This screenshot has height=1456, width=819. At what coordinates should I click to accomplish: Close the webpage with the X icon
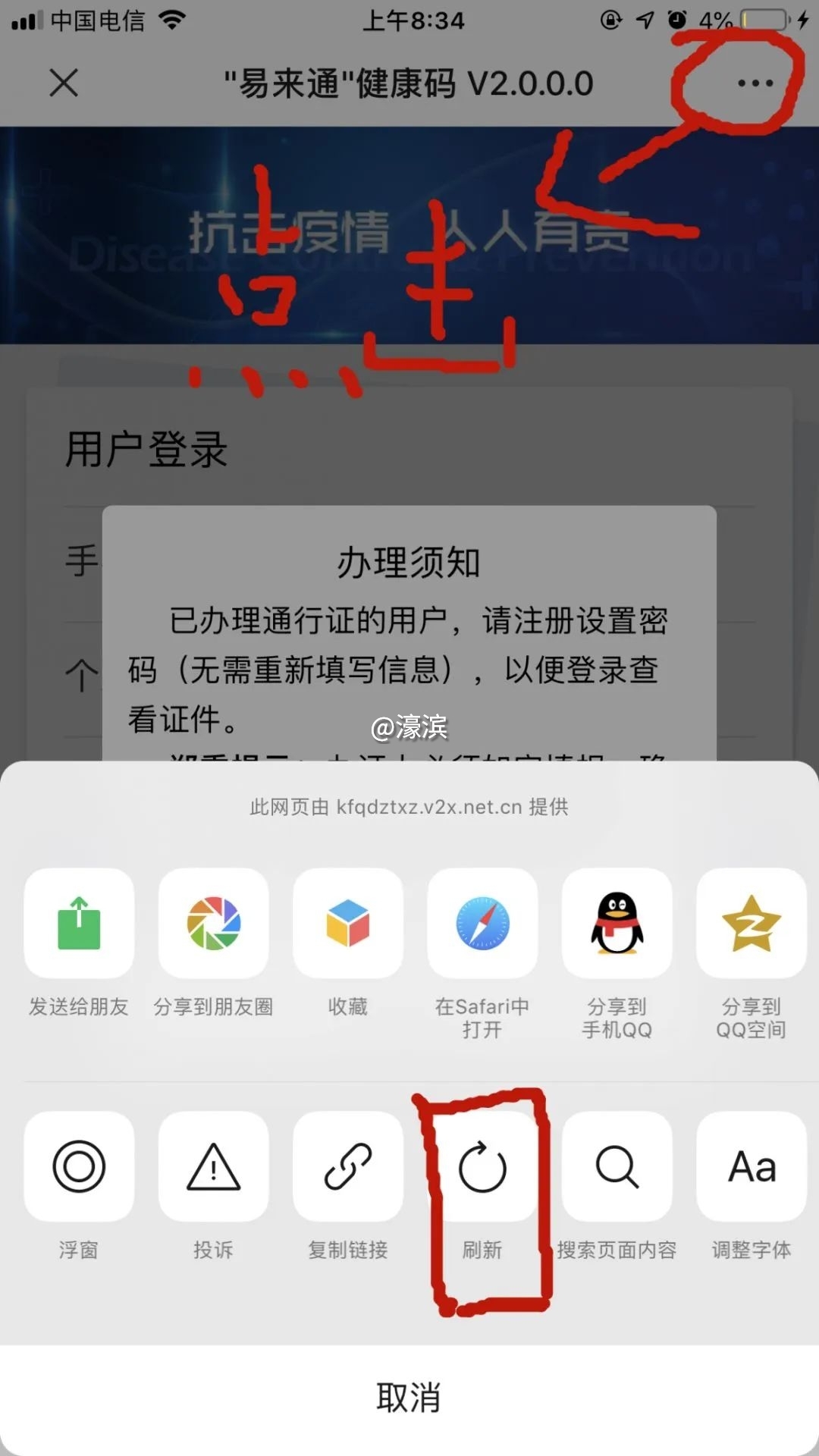point(64,83)
